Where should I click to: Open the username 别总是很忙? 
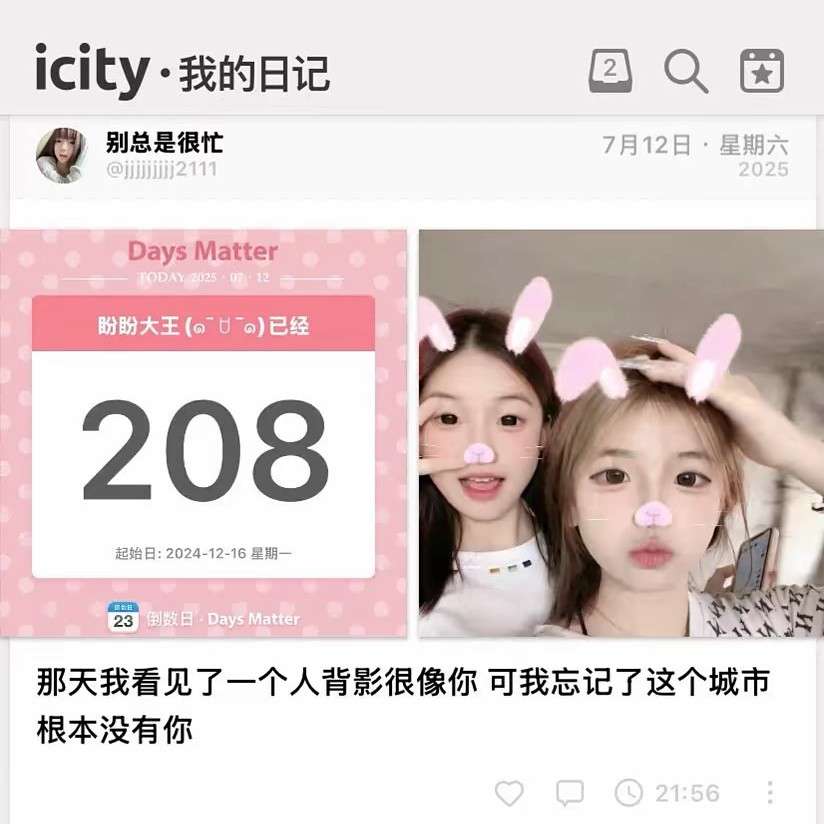pyautogui.click(x=164, y=143)
